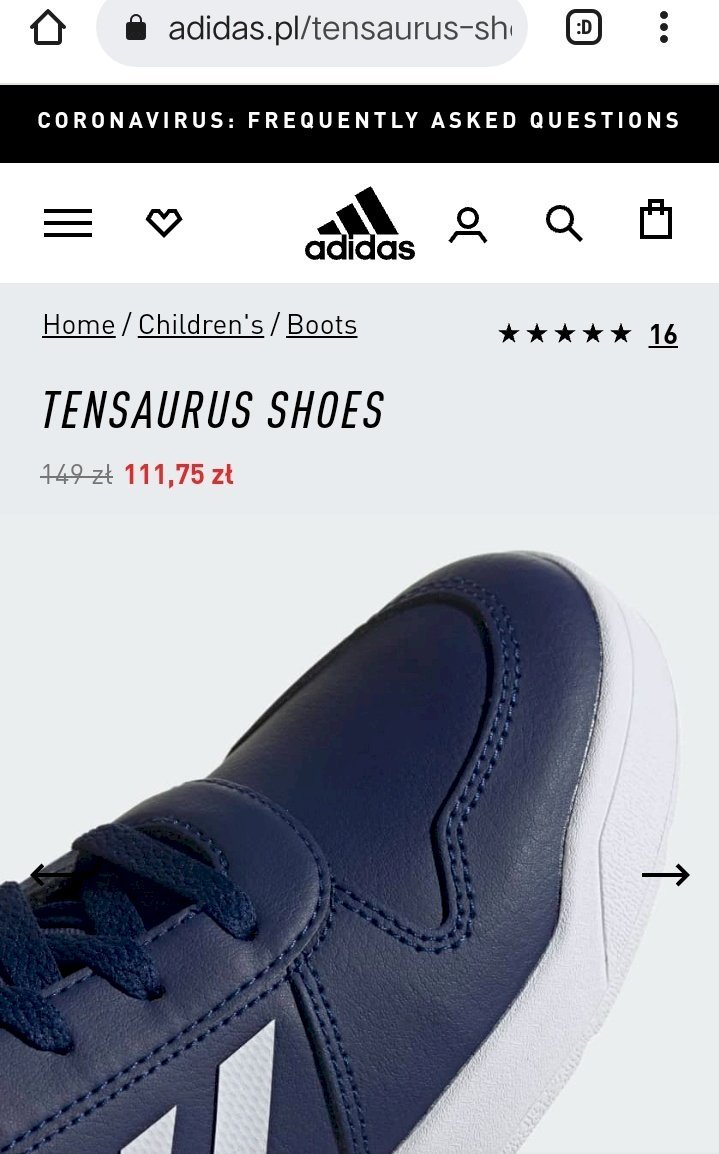This screenshot has height=1154, width=719.
Task: Go to the Home breadcrumb link
Action: click(79, 325)
